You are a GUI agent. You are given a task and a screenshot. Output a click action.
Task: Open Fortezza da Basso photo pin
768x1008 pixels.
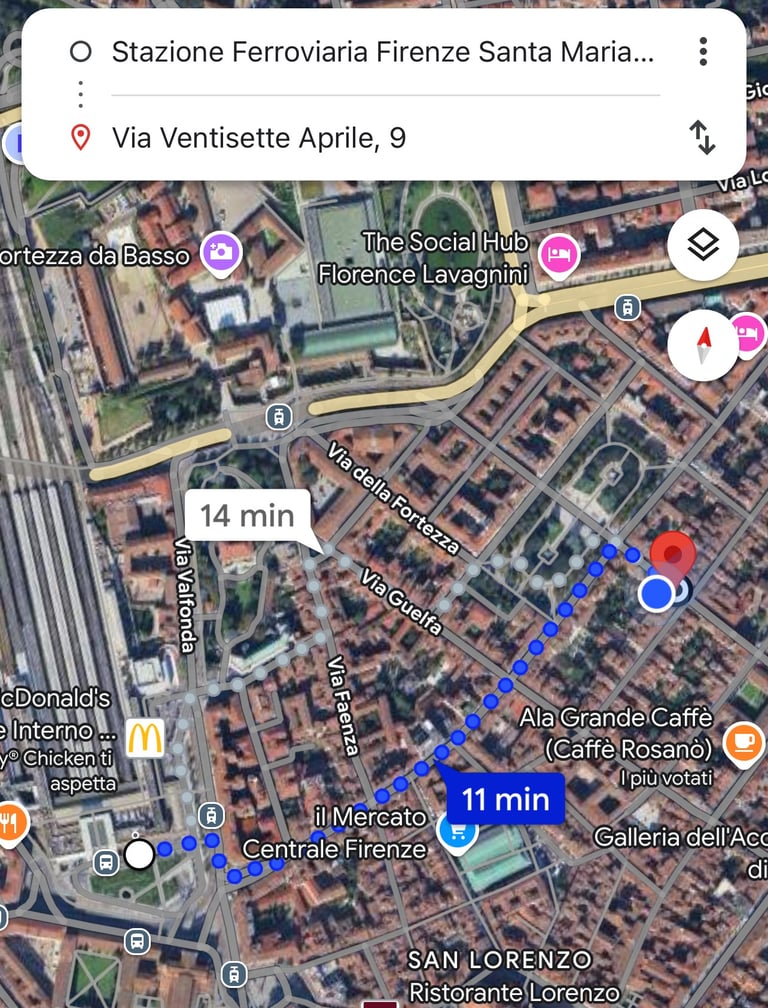coord(221,253)
